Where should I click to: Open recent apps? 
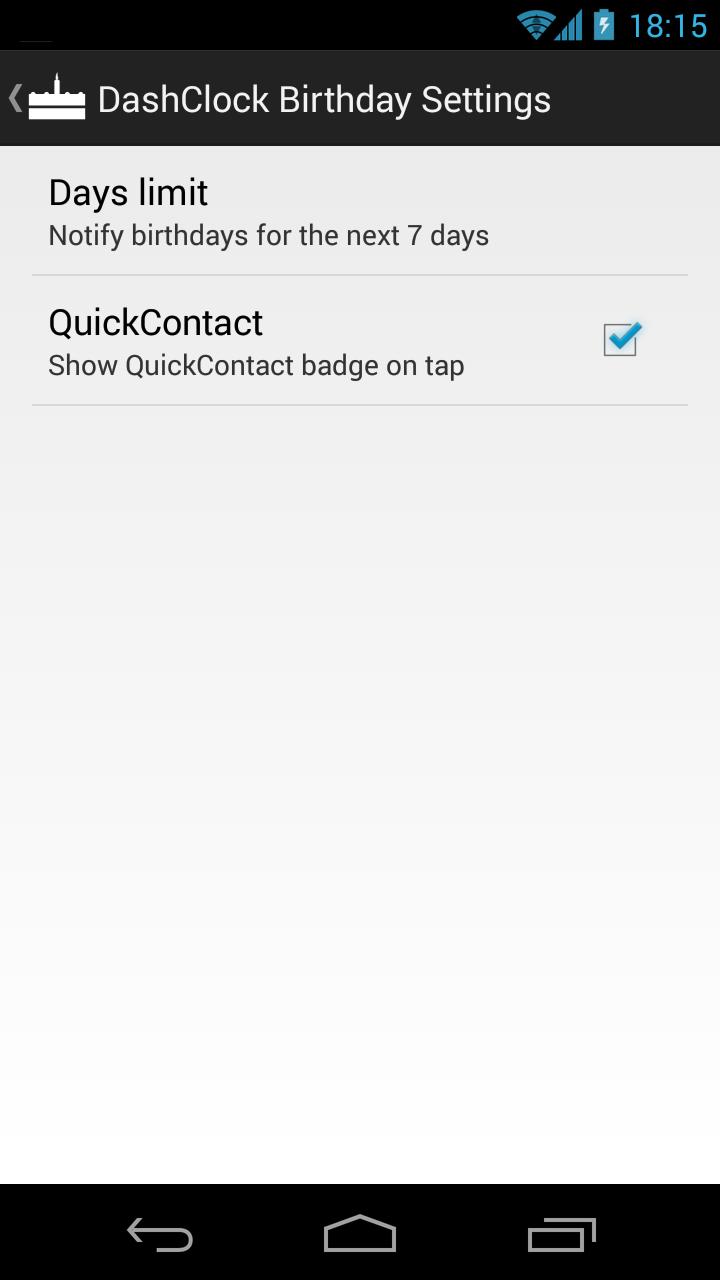pyautogui.click(x=561, y=1234)
